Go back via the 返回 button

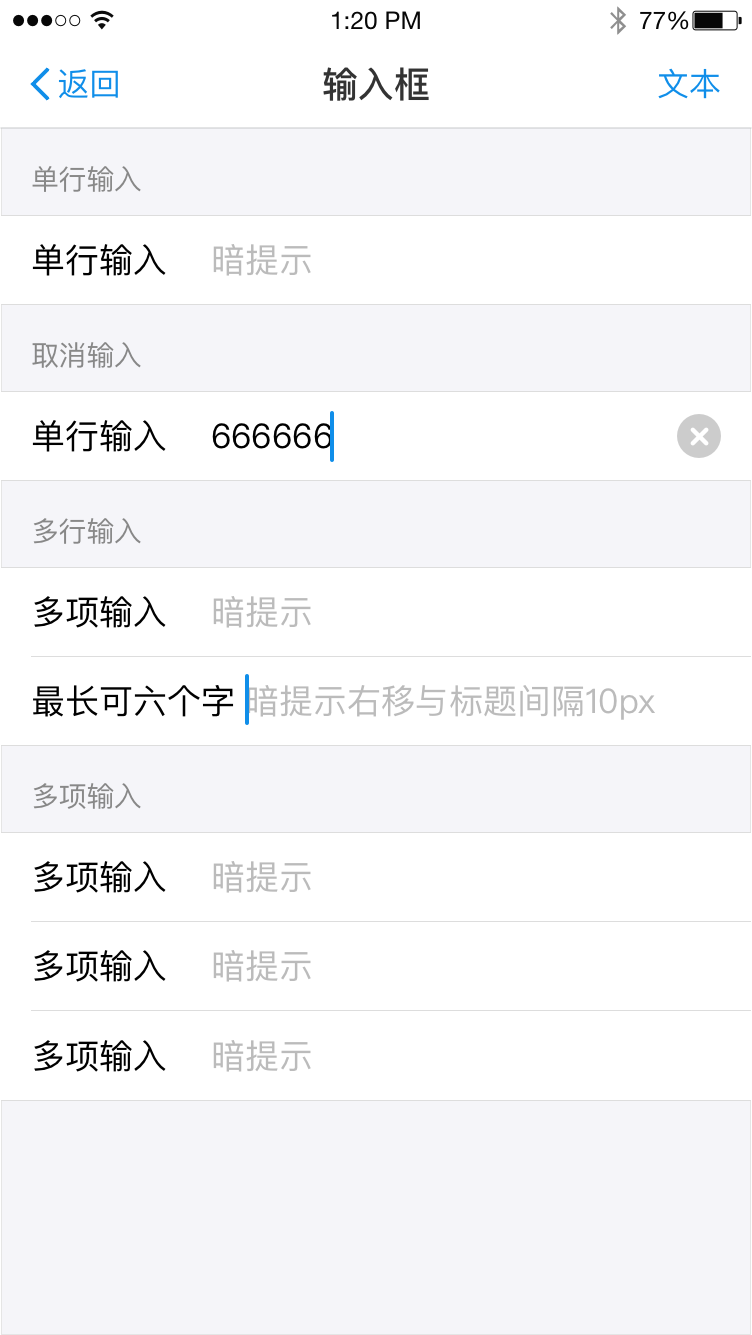click(x=75, y=84)
